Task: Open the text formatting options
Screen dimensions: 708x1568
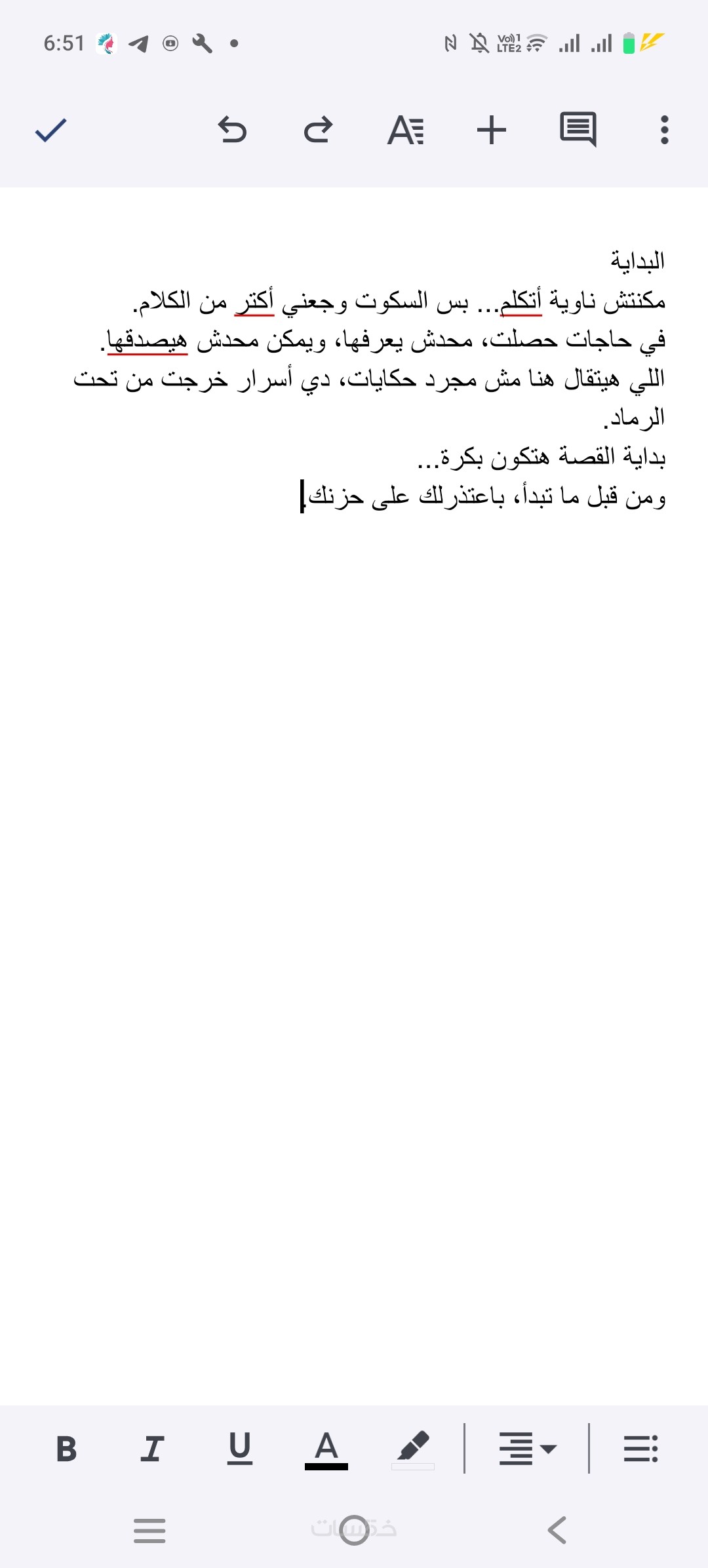Action: pos(406,130)
